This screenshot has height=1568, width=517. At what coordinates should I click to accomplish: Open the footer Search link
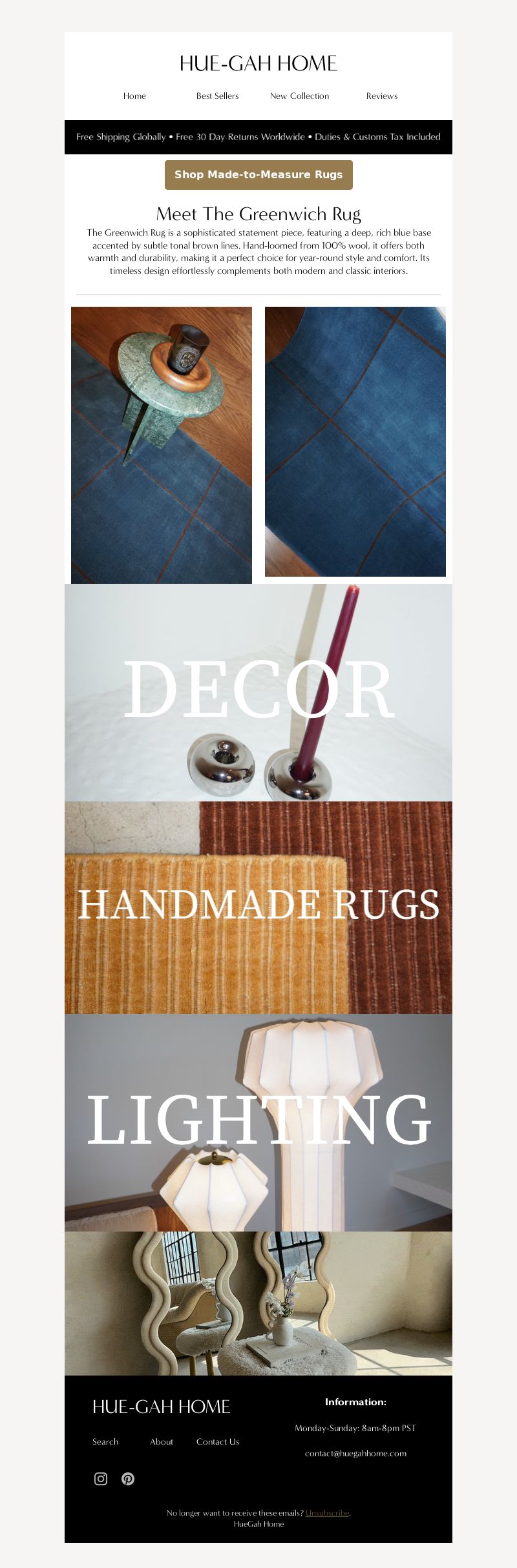105,1441
